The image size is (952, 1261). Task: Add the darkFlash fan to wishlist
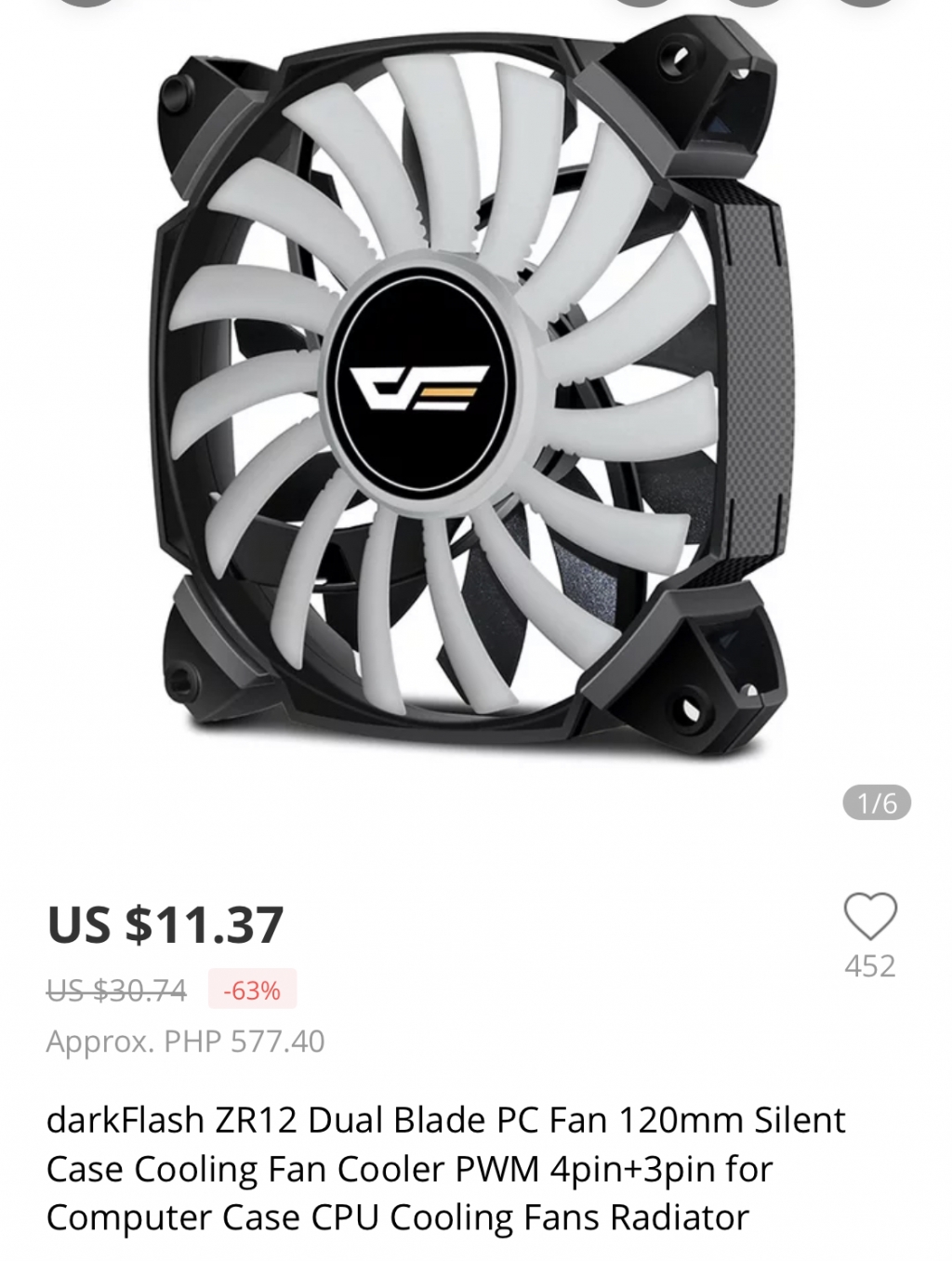point(869,917)
